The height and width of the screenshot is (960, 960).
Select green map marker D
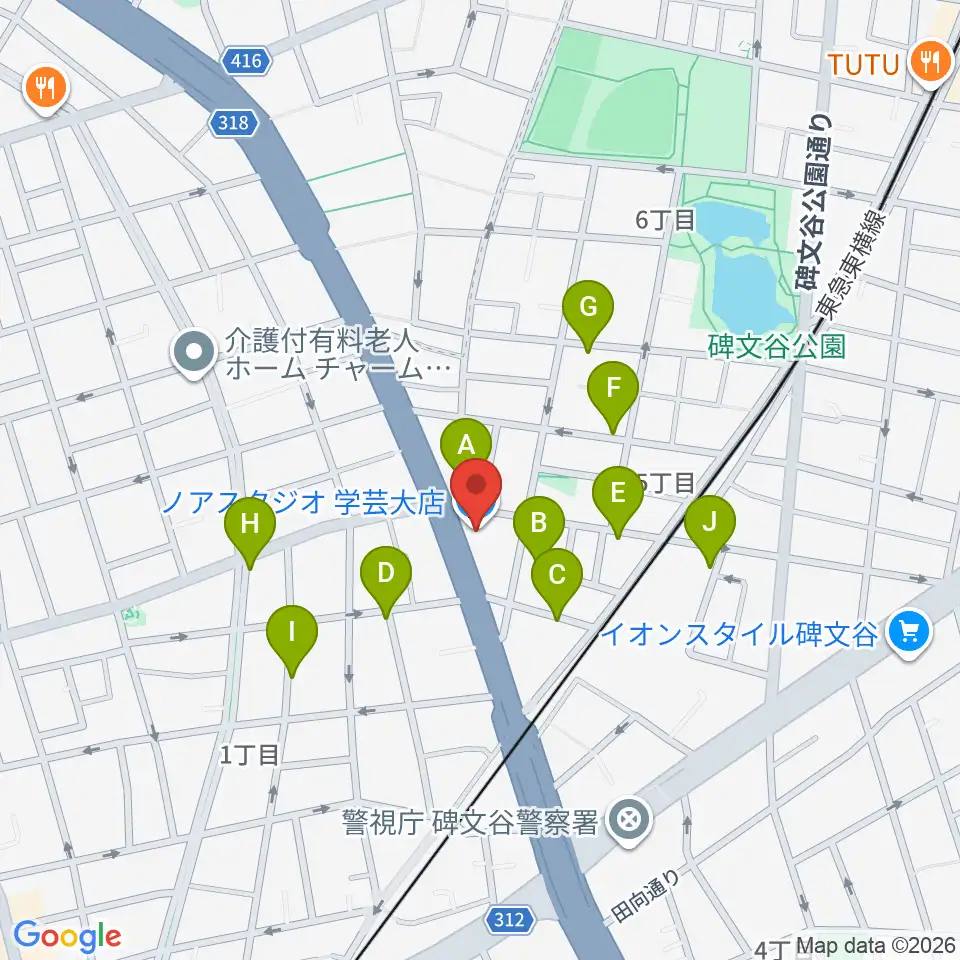[x=386, y=573]
